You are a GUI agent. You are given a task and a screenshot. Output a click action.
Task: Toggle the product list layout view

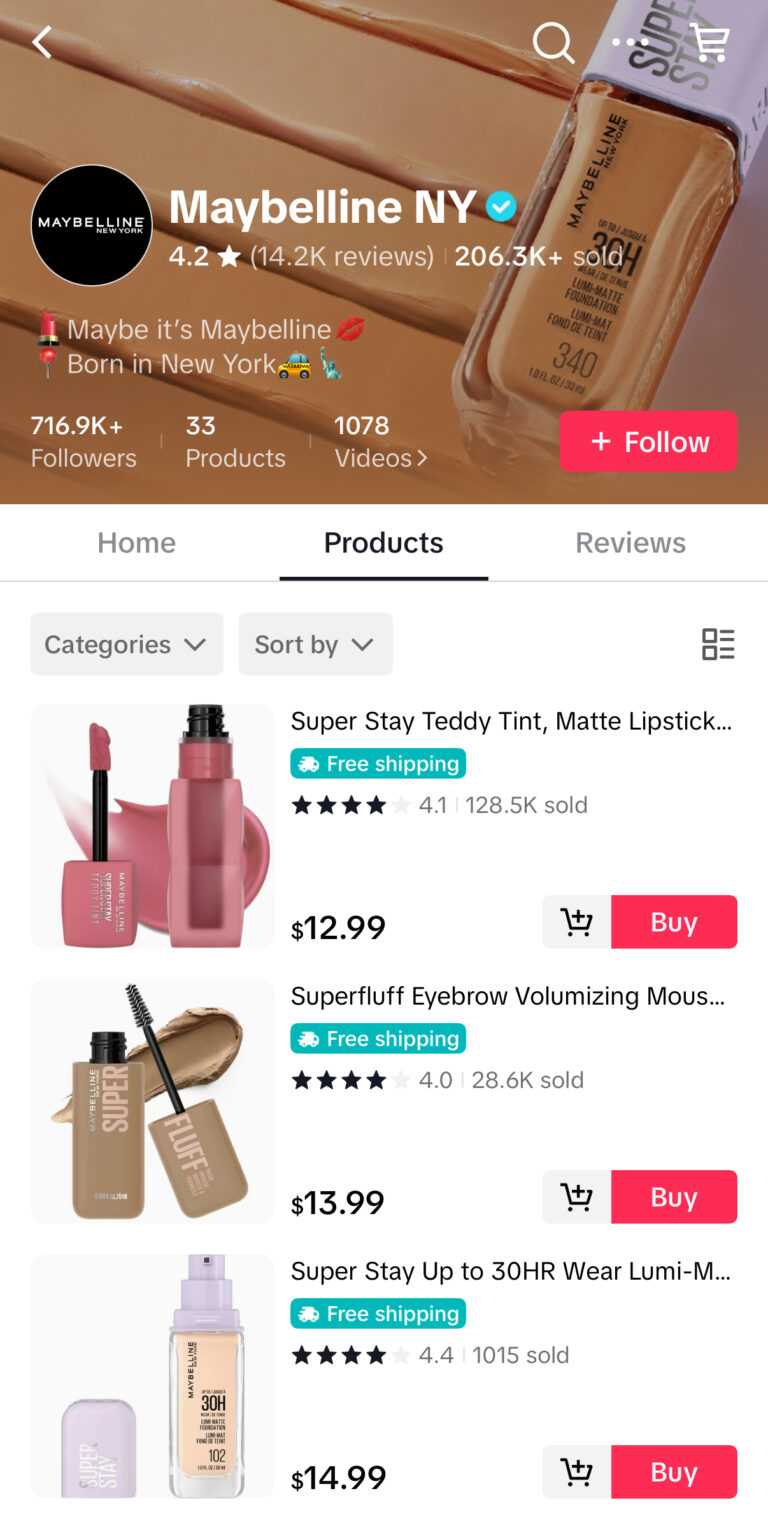pos(718,644)
